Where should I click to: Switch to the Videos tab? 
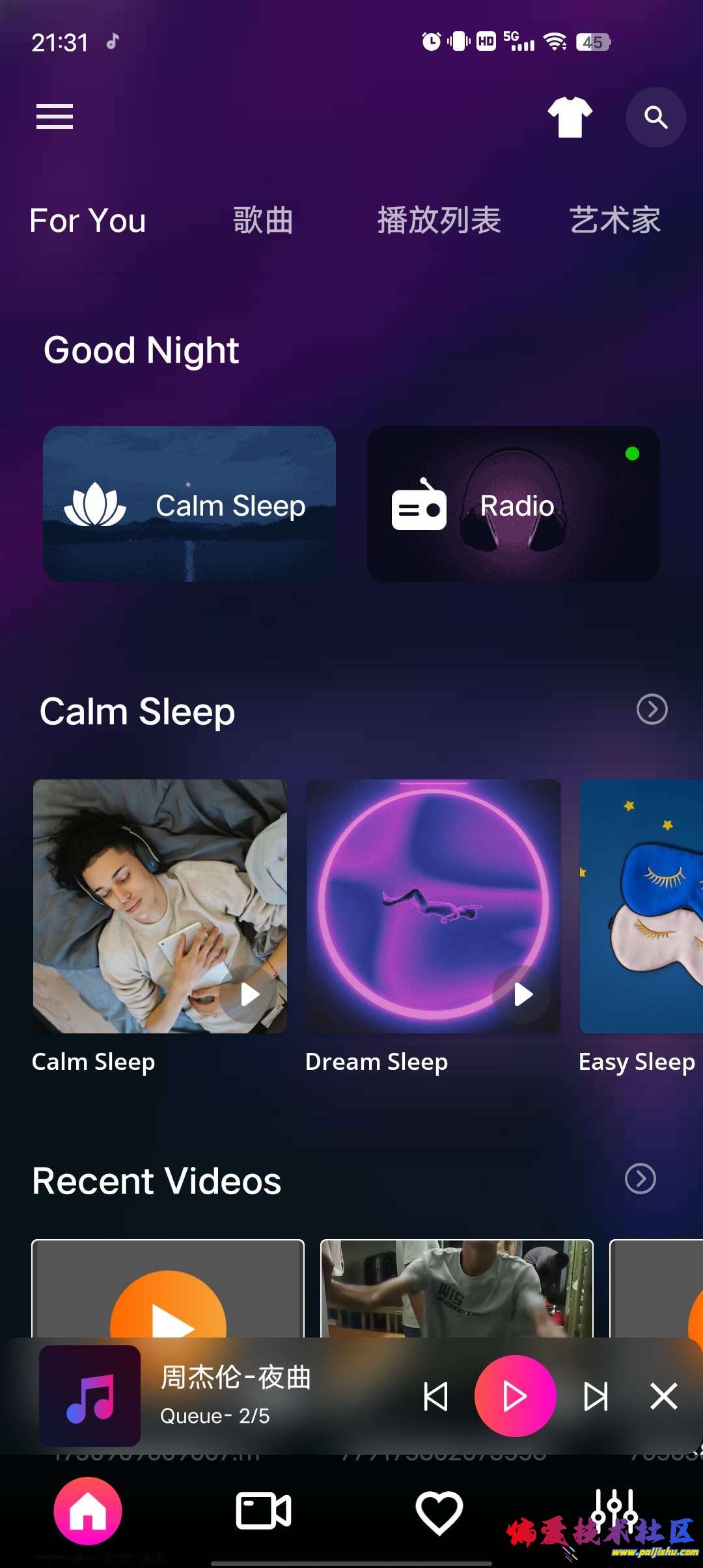pyautogui.click(x=263, y=1511)
